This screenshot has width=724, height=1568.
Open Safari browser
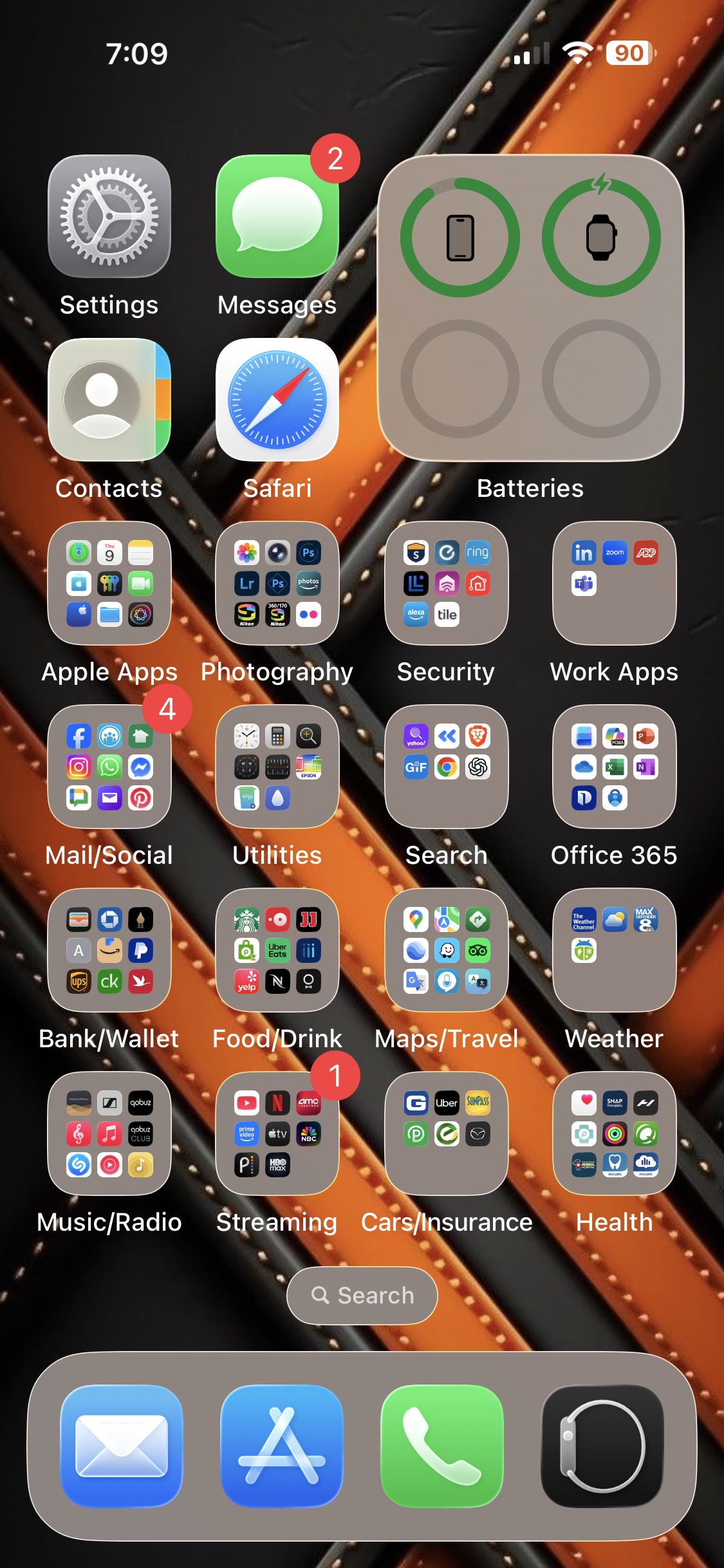[x=277, y=400]
